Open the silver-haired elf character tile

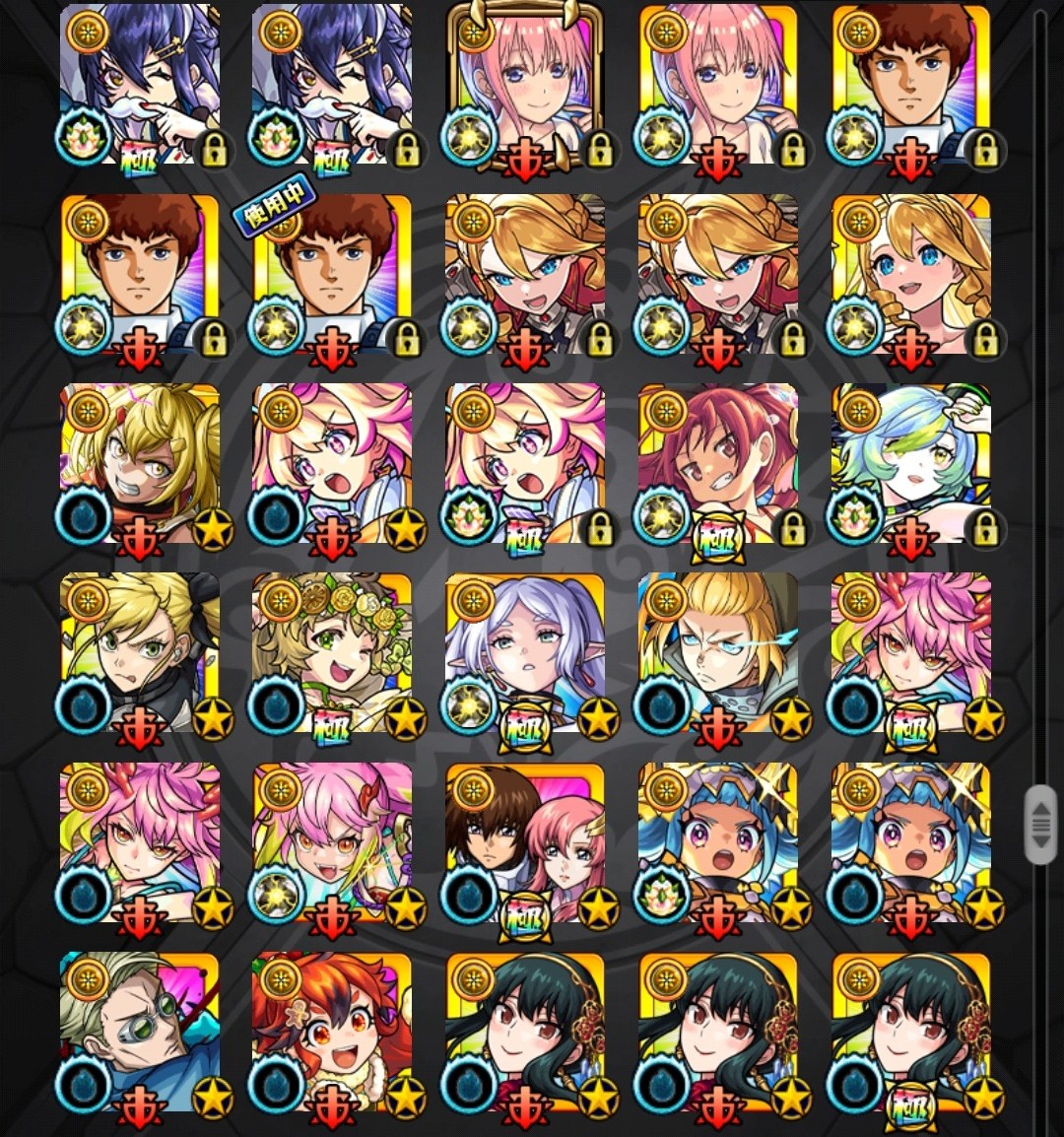(525, 654)
